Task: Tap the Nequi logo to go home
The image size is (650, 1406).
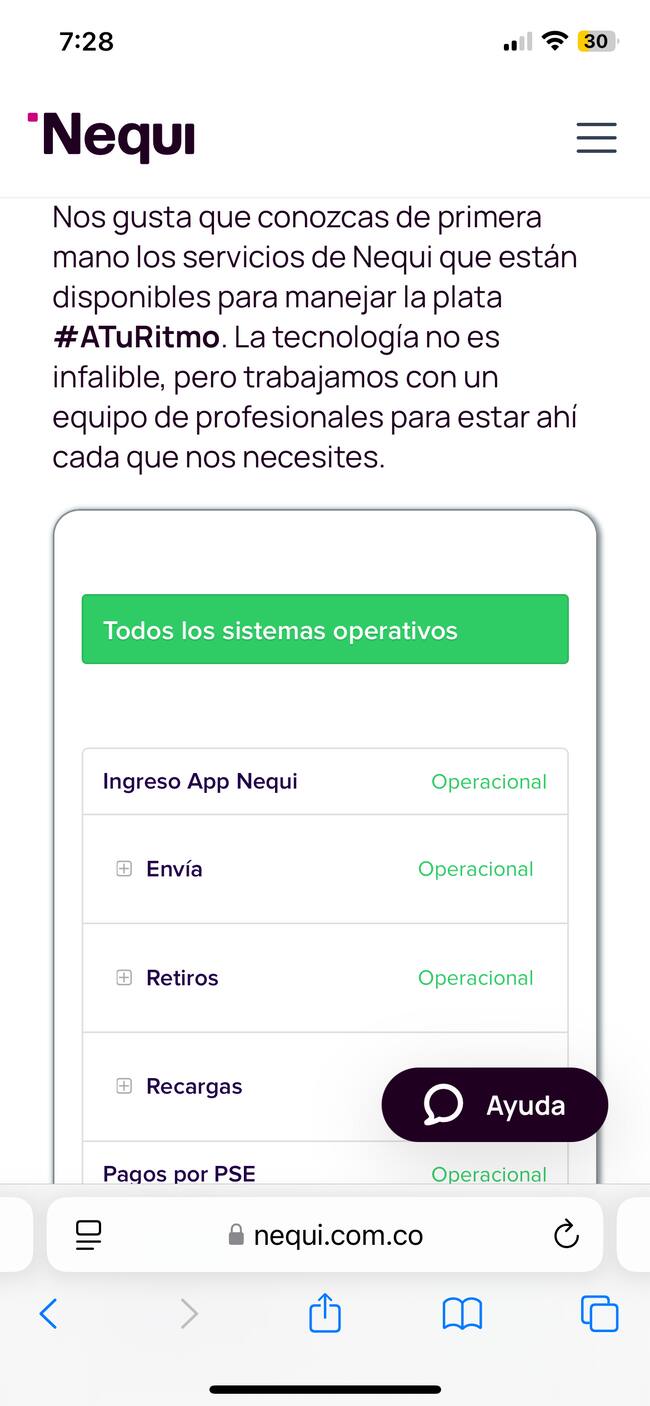Action: click(x=111, y=136)
